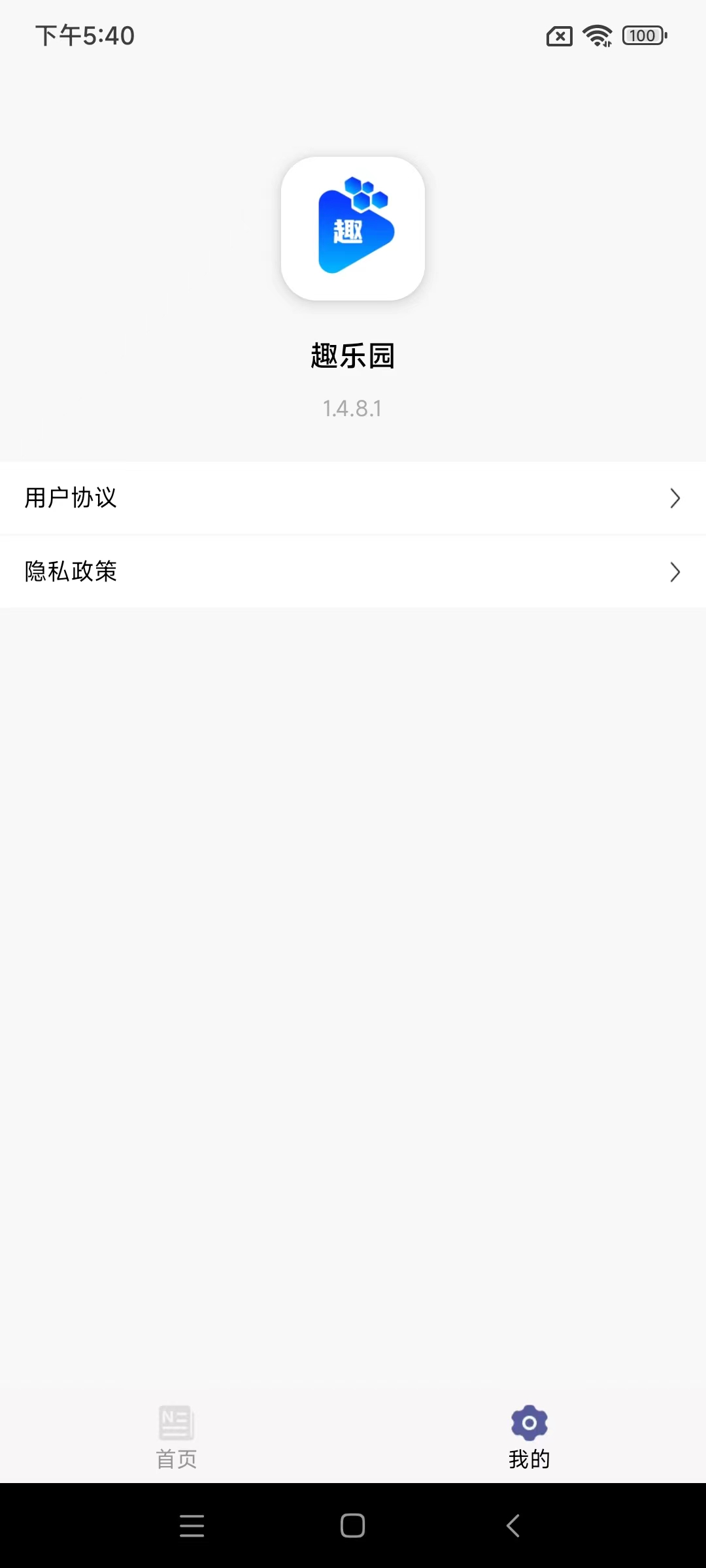
Task: Go back using the system back button
Action: click(513, 1526)
